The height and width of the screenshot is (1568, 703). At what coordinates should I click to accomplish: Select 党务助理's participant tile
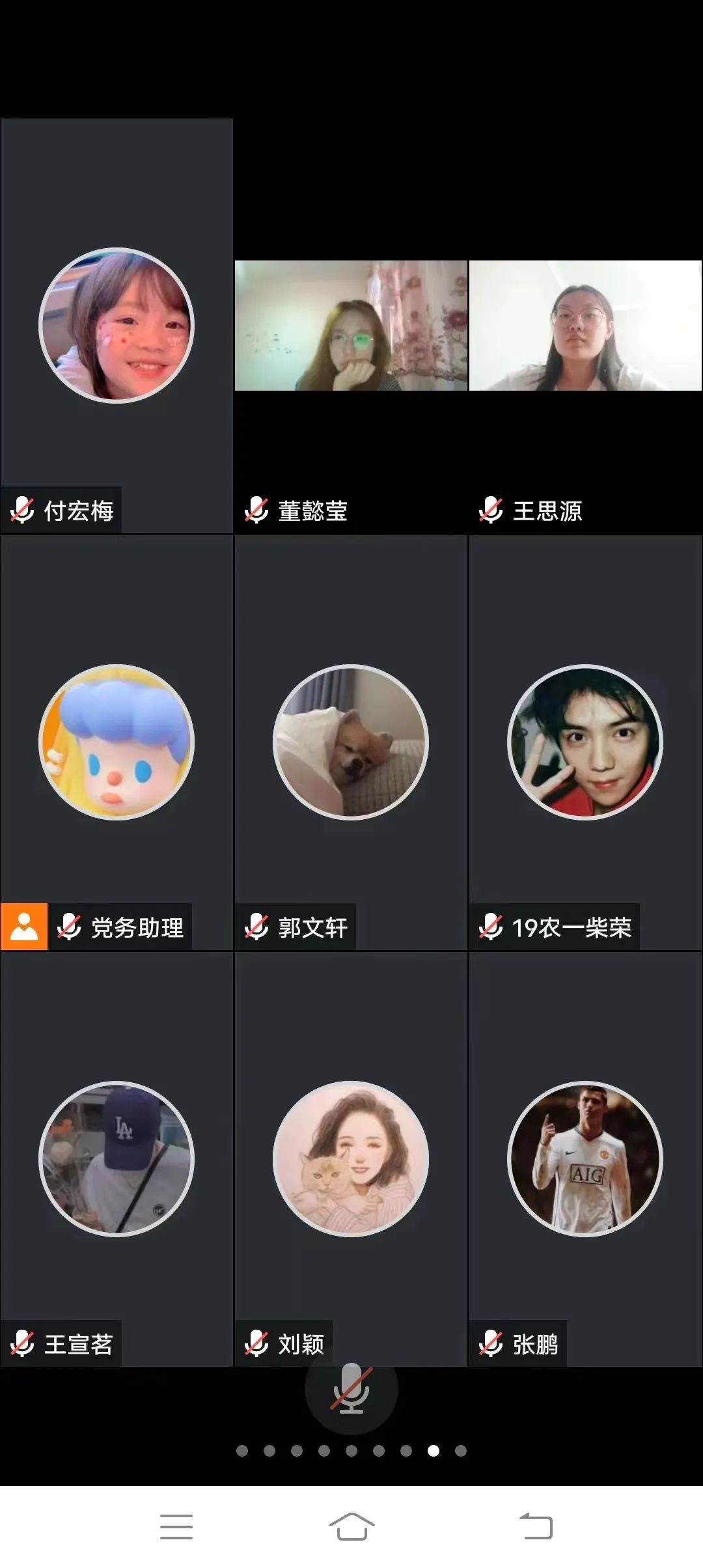point(117,742)
